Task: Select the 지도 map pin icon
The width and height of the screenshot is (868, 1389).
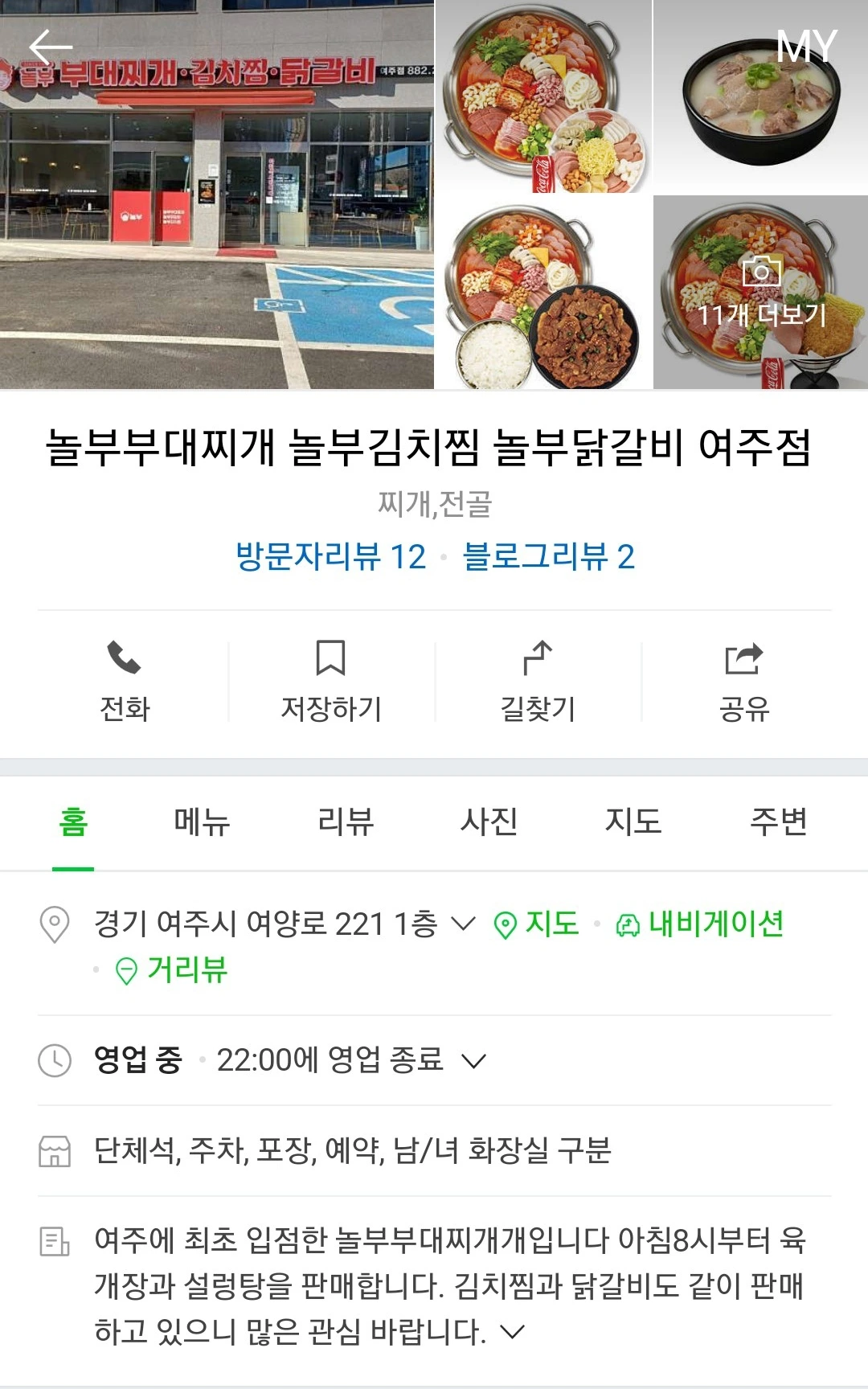Action: pos(506,926)
